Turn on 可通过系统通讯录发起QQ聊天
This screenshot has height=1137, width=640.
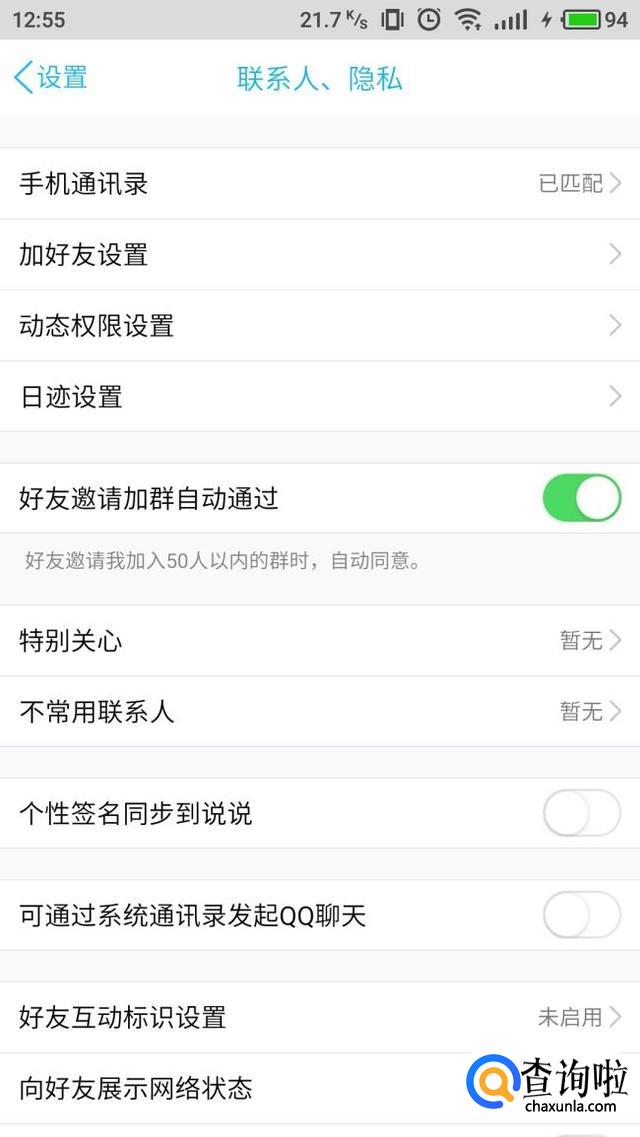tap(581, 915)
